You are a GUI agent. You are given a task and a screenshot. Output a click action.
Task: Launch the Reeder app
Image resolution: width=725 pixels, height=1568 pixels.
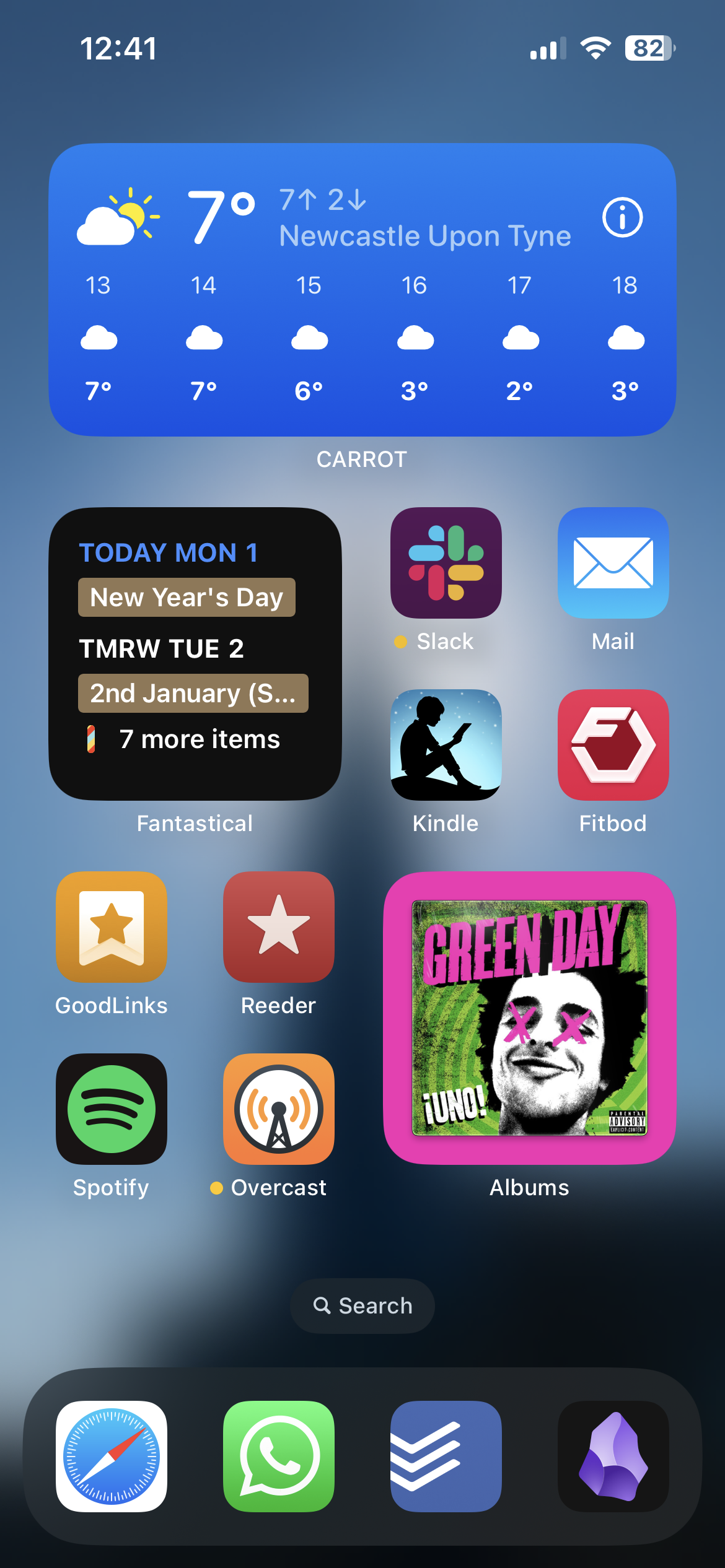pyautogui.click(x=278, y=926)
